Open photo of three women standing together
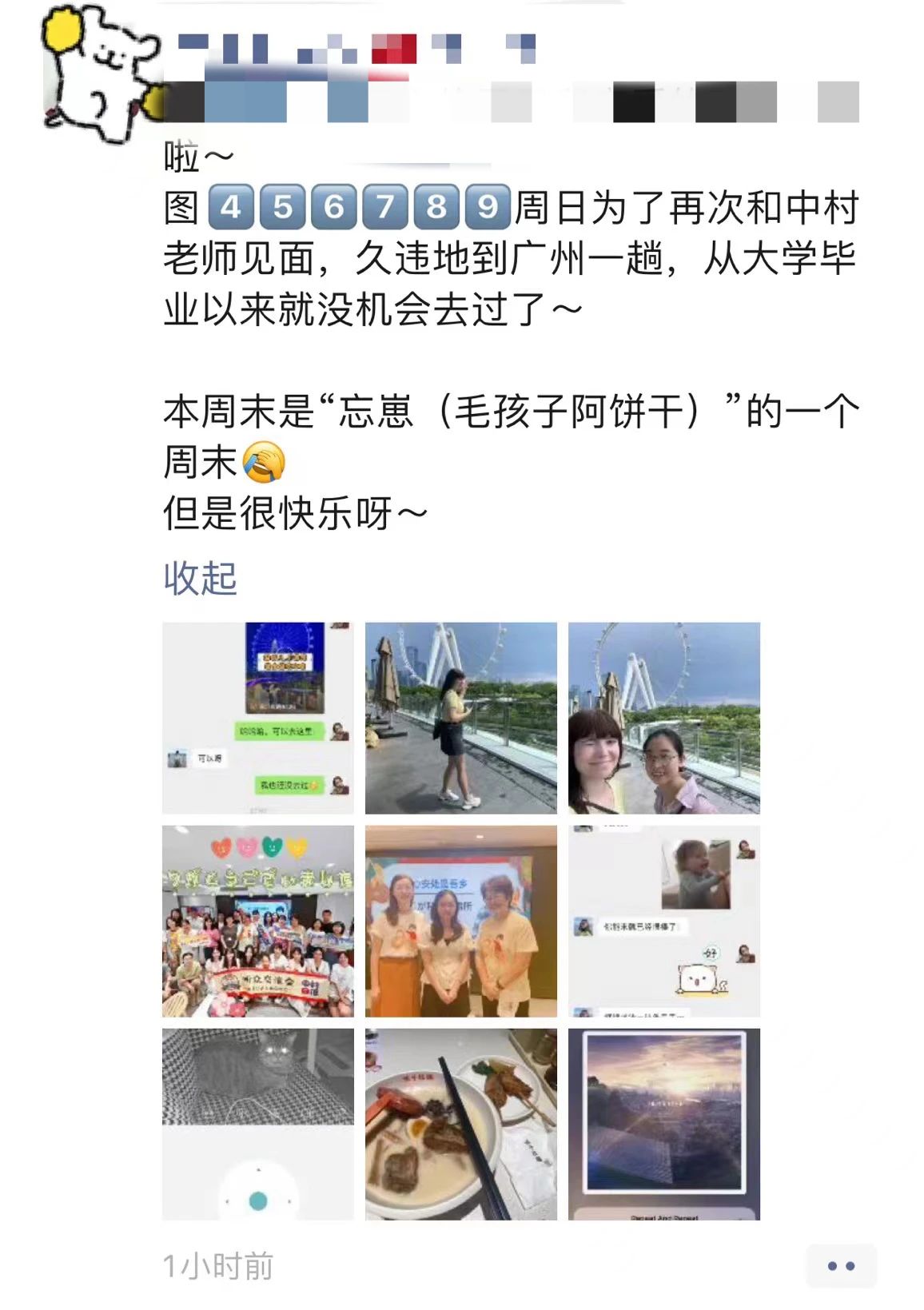 click(x=460, y=921)
